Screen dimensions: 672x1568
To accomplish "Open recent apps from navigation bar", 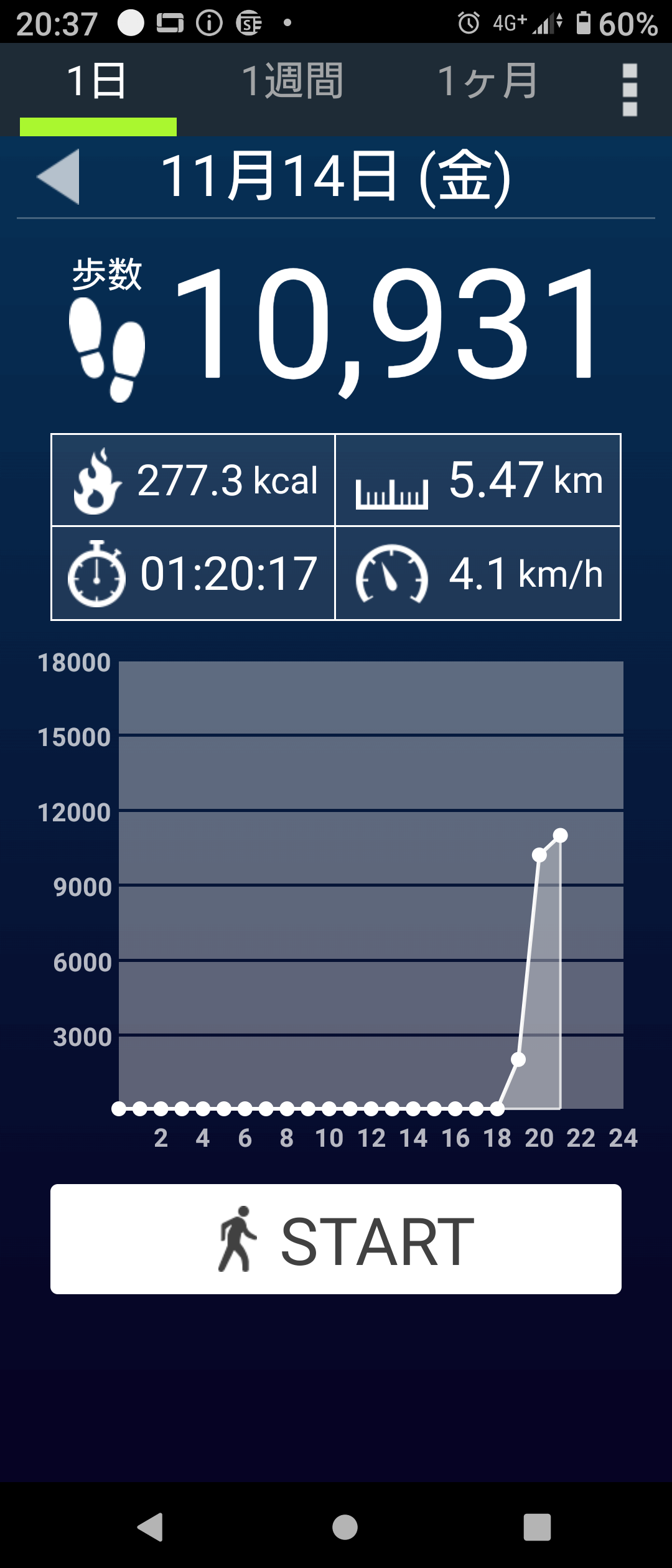I will pos(537,1526).
